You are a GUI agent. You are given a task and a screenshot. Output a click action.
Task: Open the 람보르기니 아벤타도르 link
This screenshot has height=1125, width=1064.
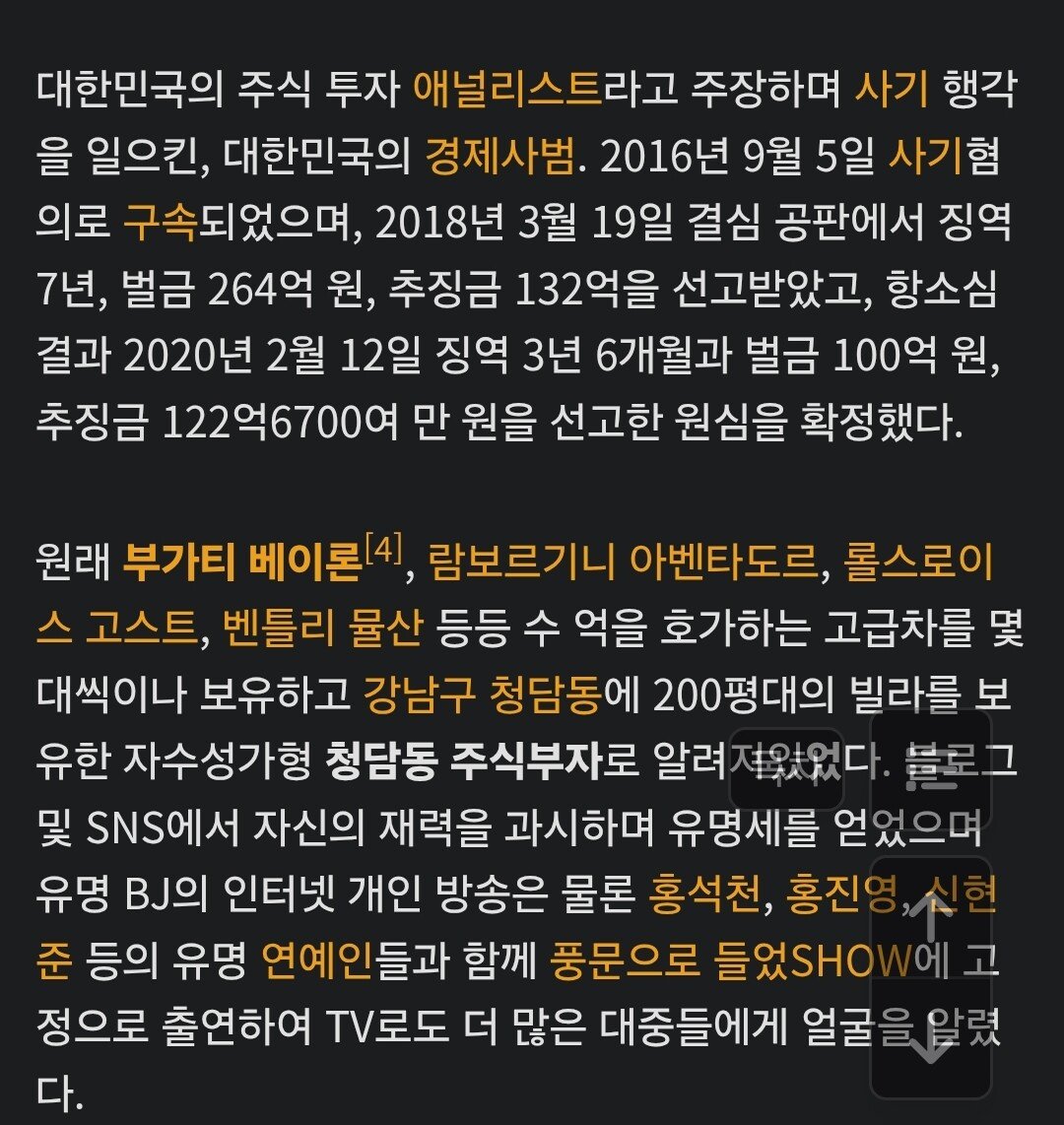pyautogui.click(x=623, y=564)
